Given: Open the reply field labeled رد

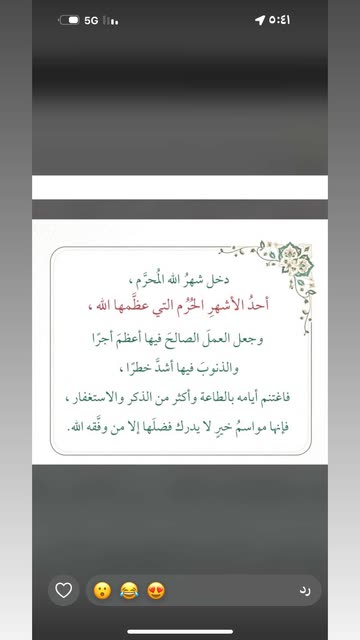Looking at the screenshot, I should tap(204, 590).
